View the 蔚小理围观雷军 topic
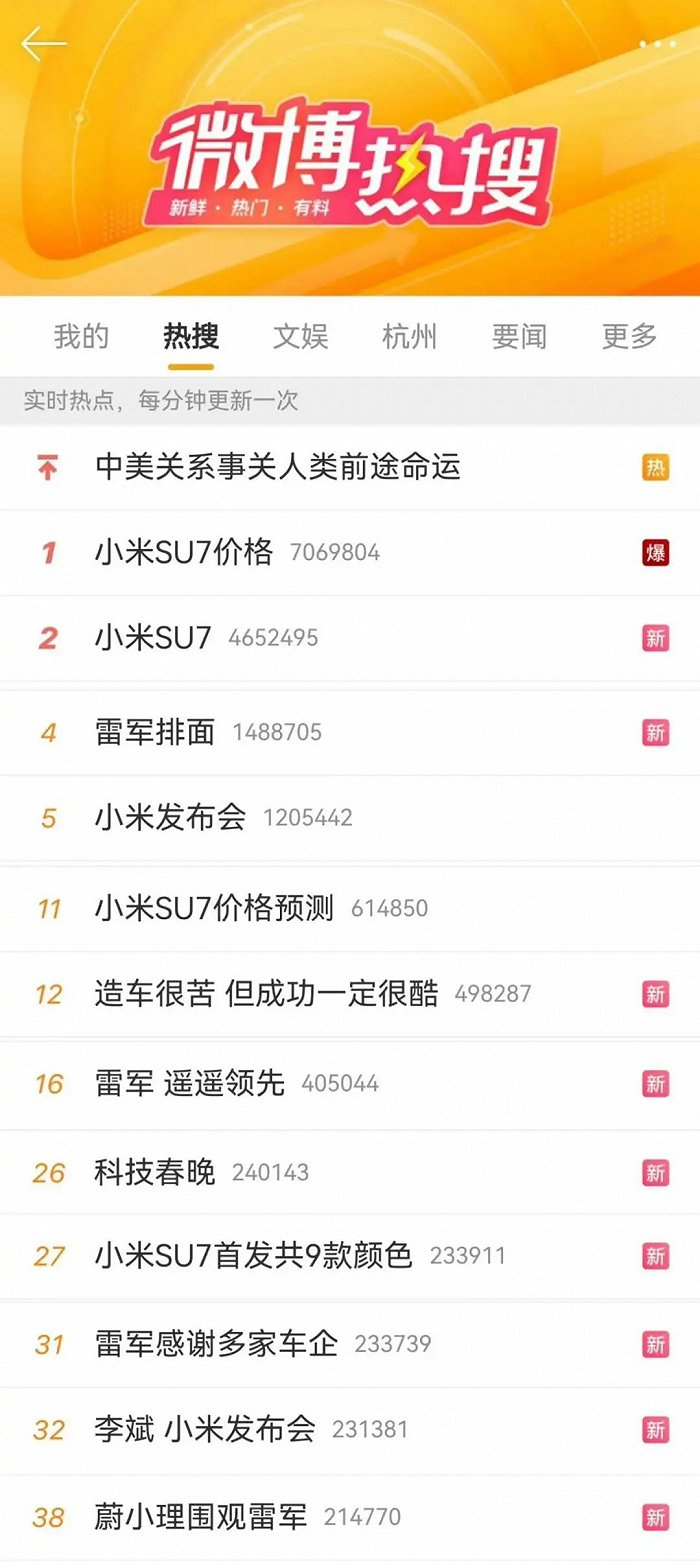This screenshot has height=1562, width=700. point(201,1517)
